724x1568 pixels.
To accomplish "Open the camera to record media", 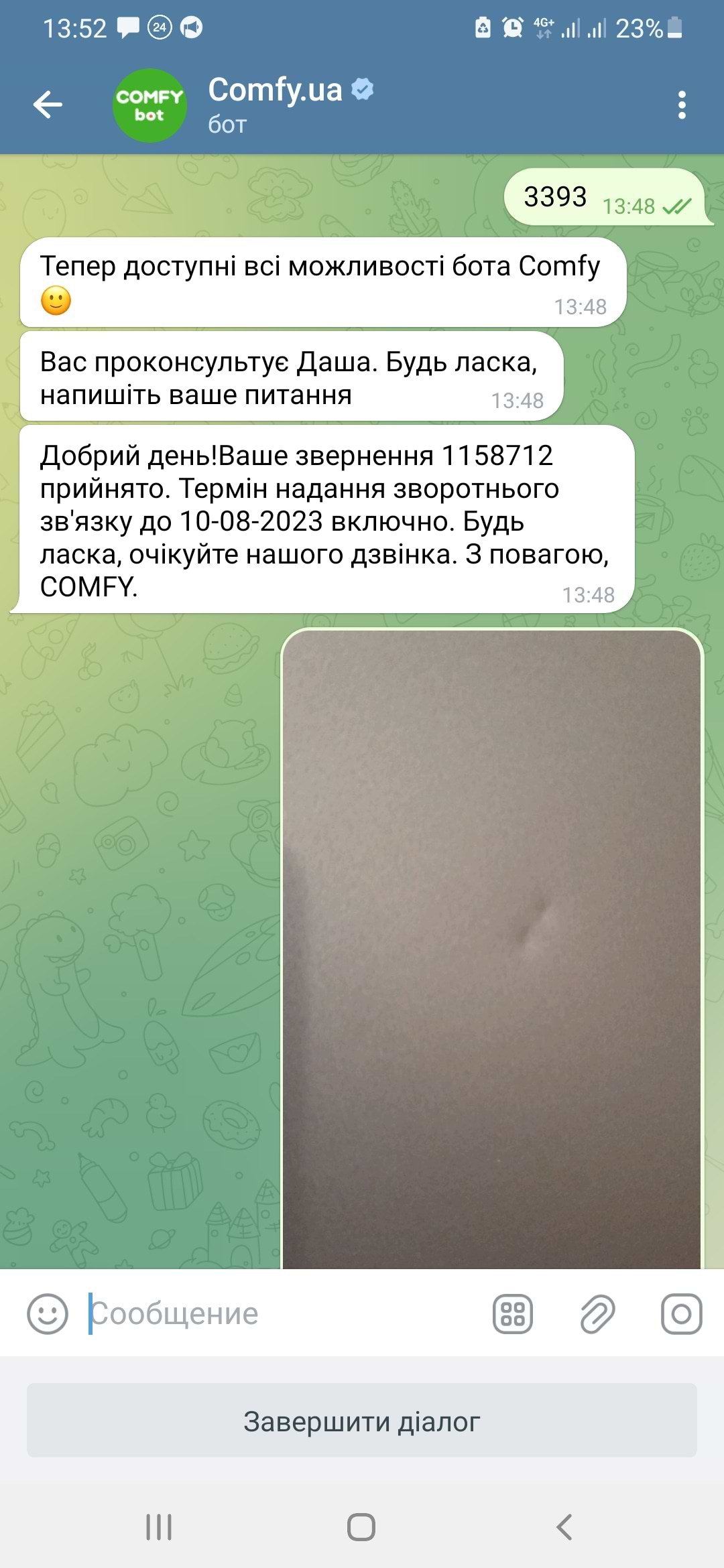I will (681, 1313).
